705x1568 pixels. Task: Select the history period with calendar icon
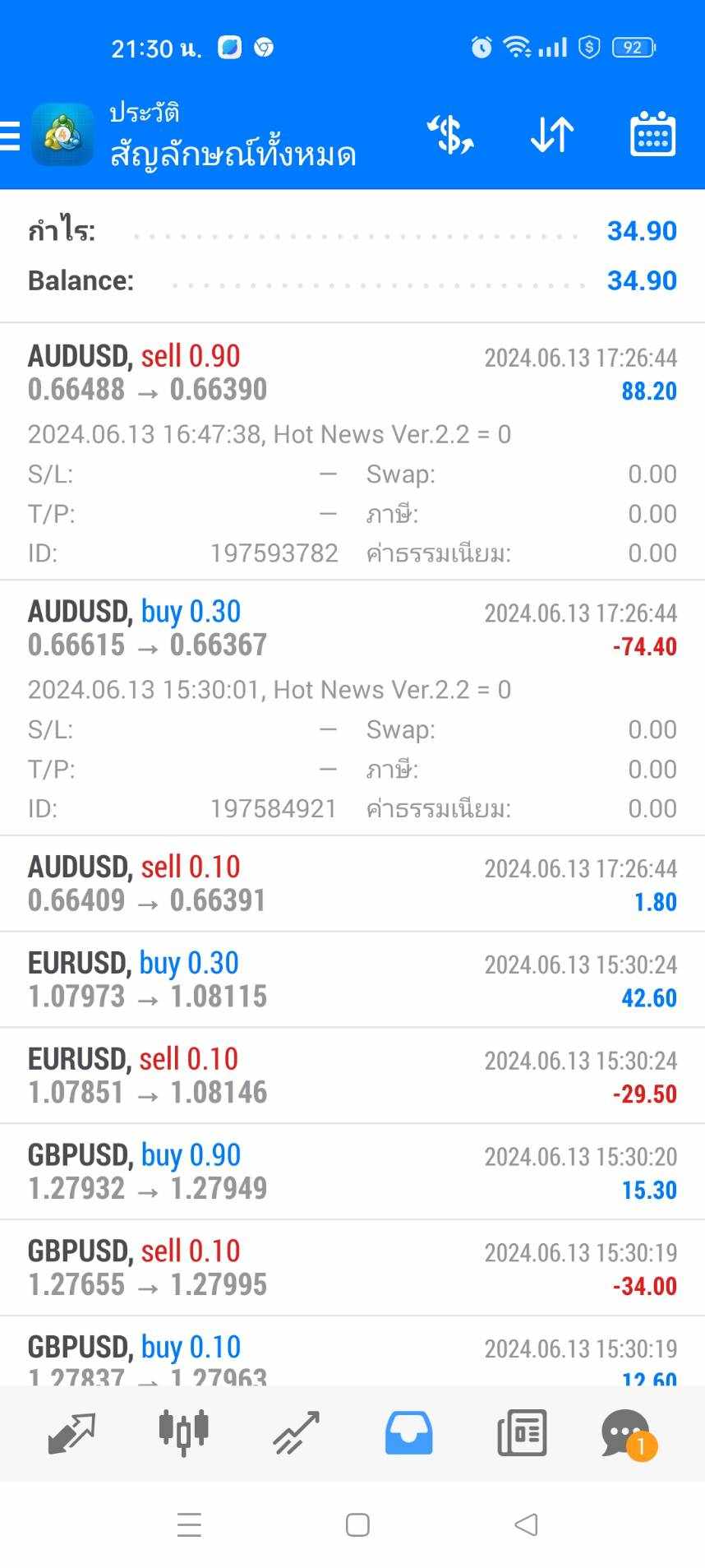[x=652, y=134]
